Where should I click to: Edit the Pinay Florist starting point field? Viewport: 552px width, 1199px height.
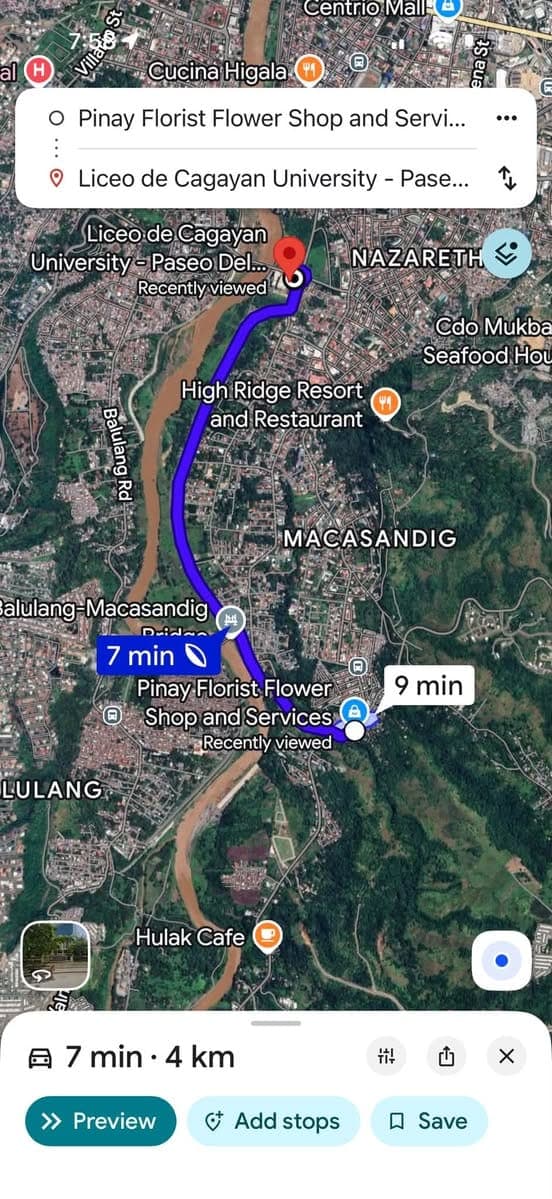tap(271, 119)
